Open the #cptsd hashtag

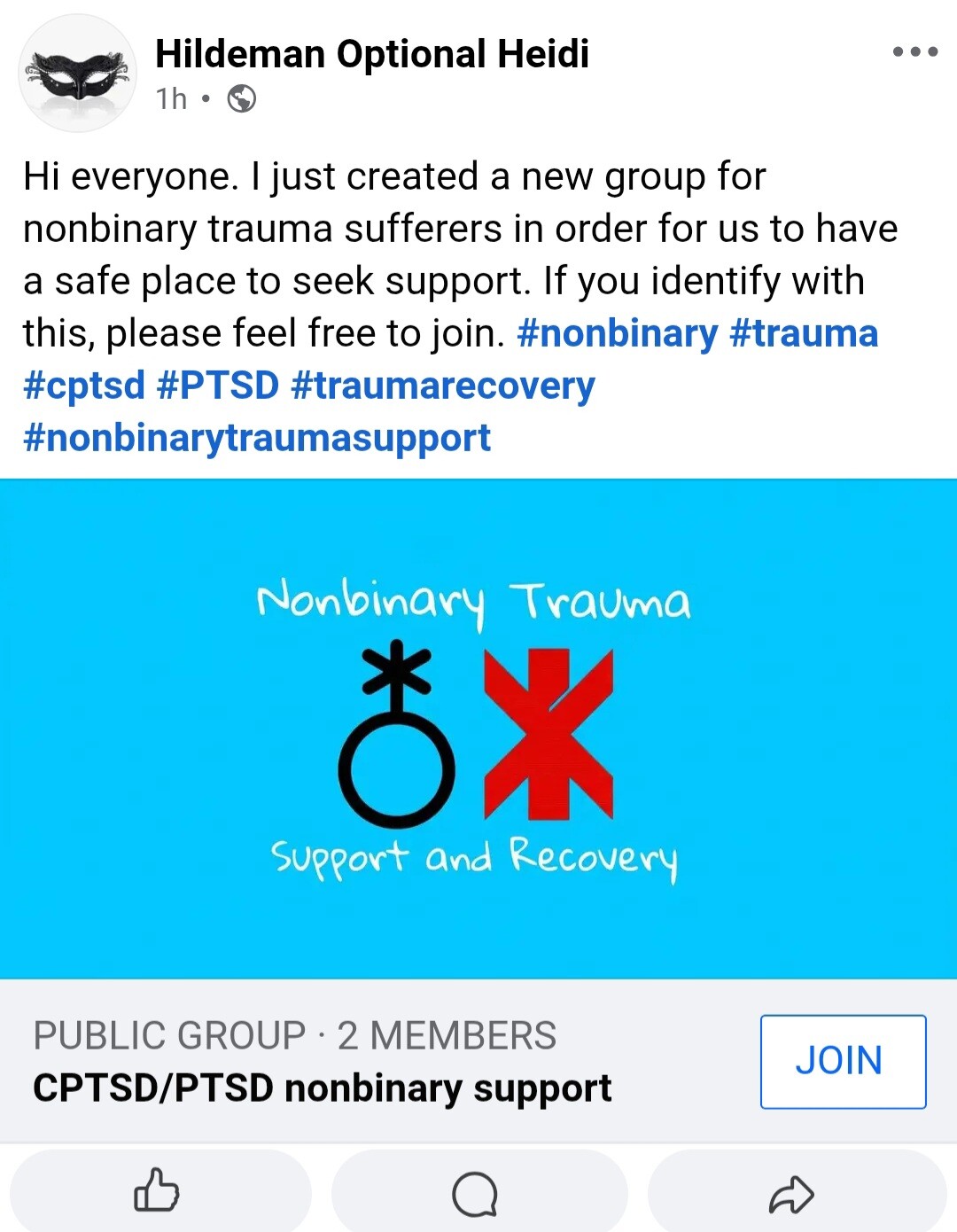click(x=83, y=386)
